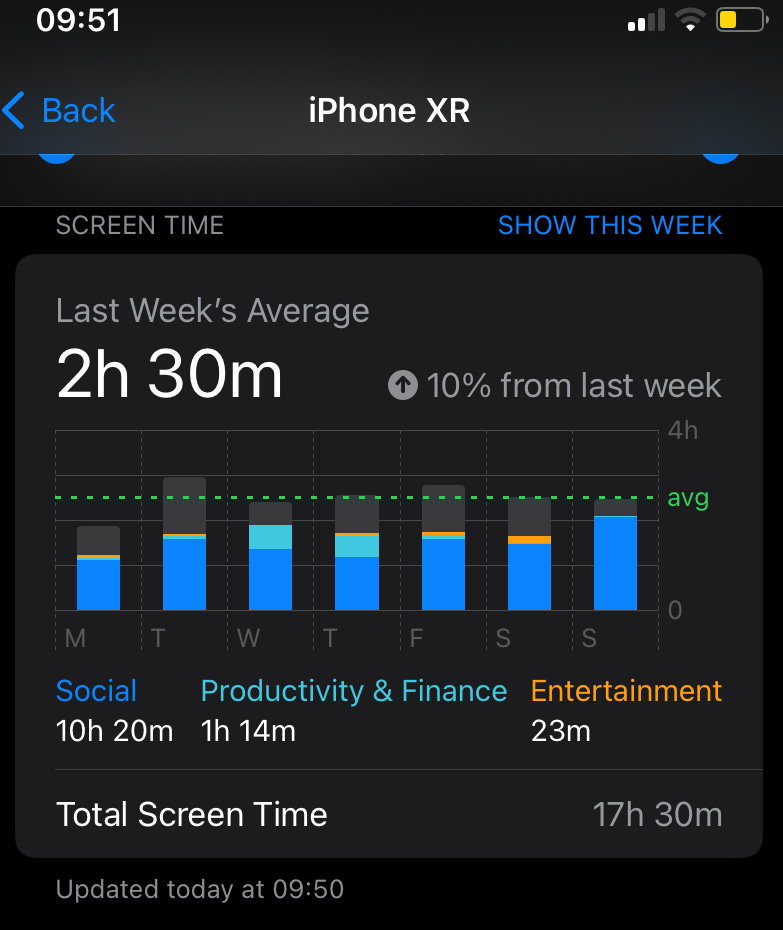
Task: Select Sunday's bar in the chart
Action: [x=616, y=555]
